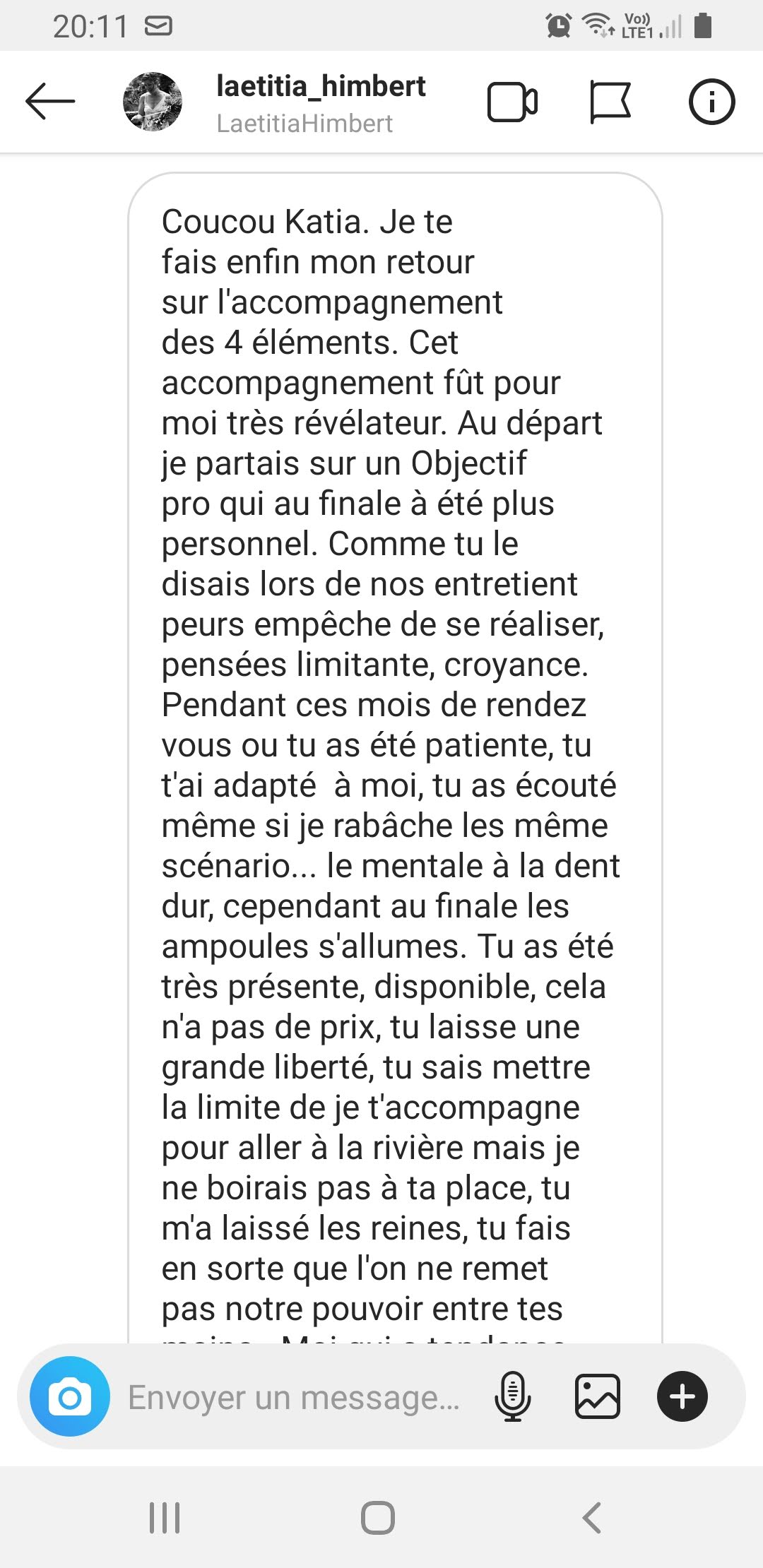The height and width of the screenshot is (1568, 763).
Task: Tap the flag icon in header
Action: (610, 102)
